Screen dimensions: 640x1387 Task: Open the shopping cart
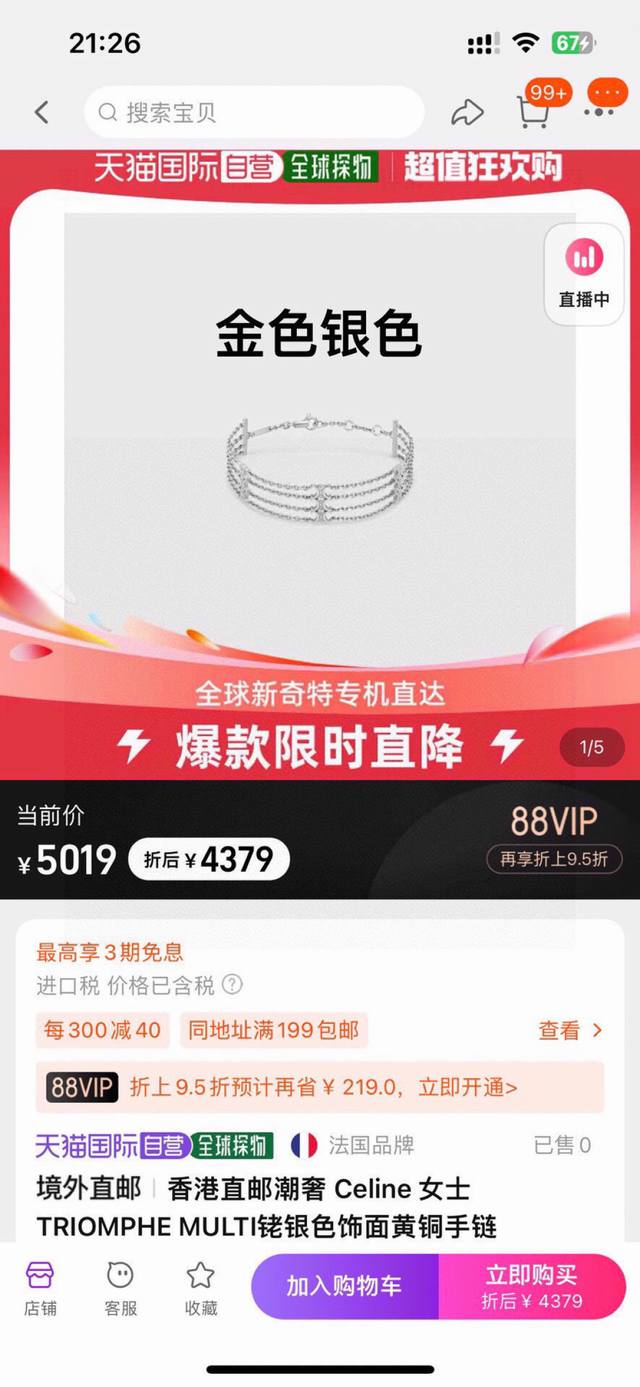click(x=534, y=110)
